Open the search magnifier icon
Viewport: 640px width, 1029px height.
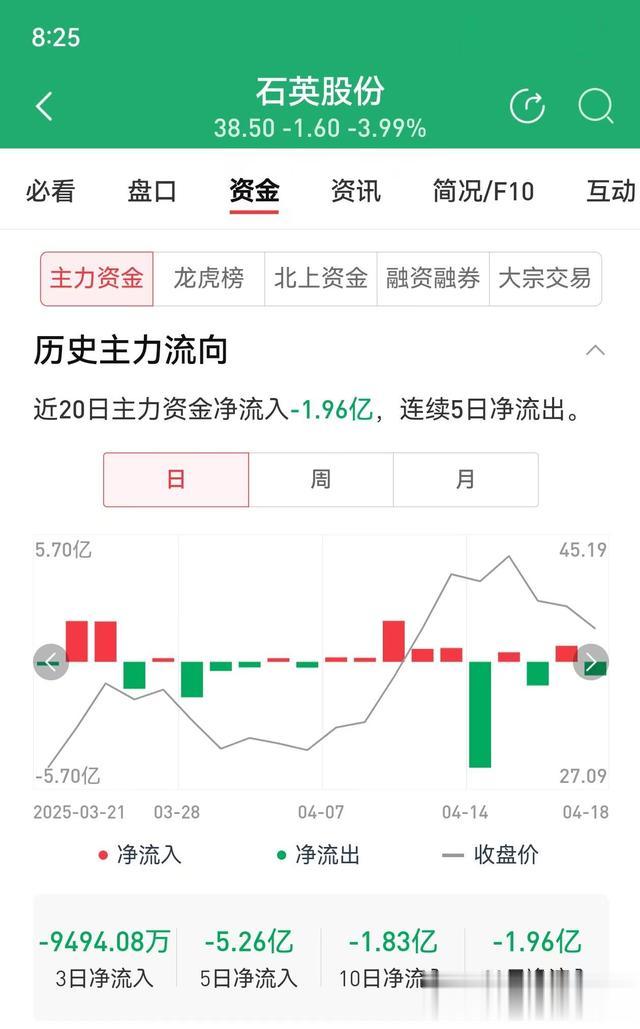click(x=595, y=106)
